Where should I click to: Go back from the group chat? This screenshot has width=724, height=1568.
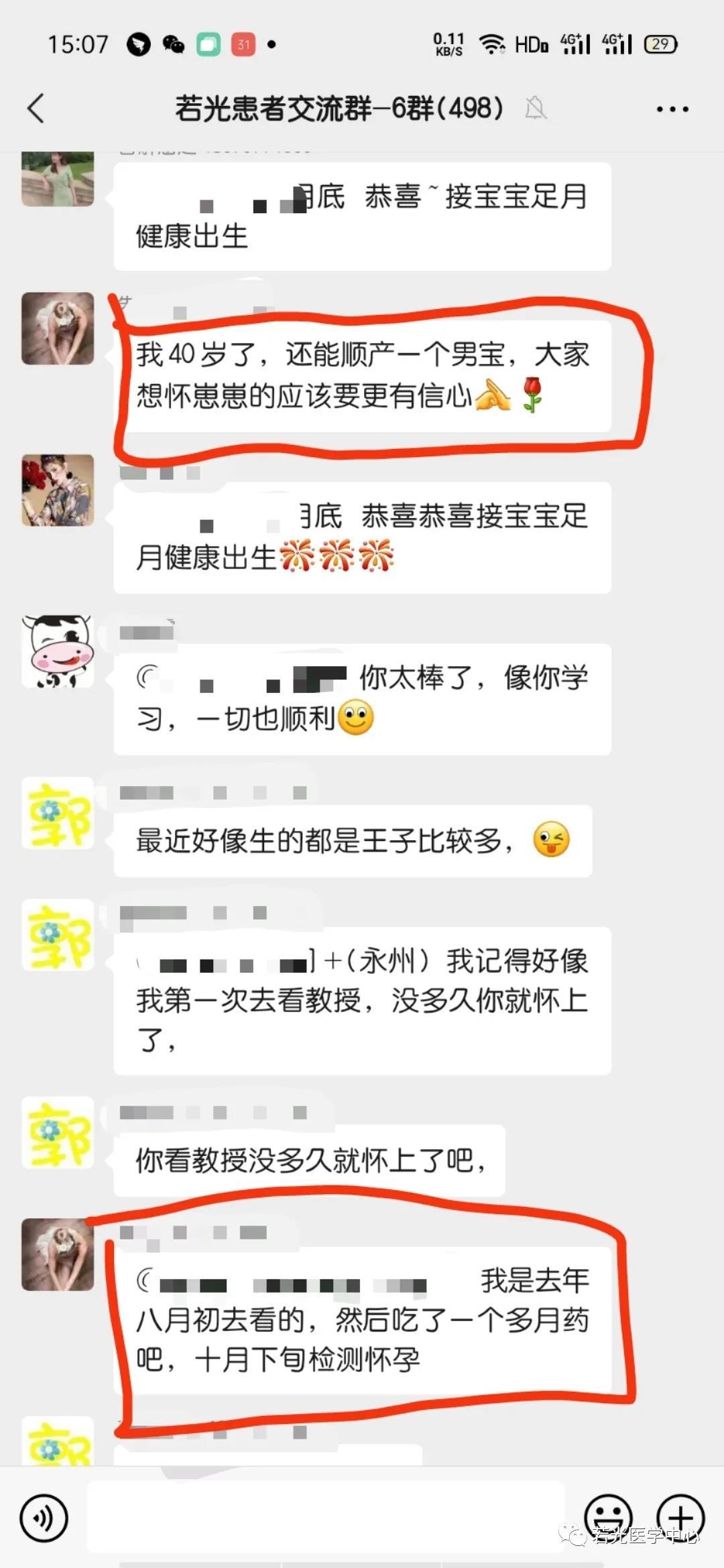click(36, 109)
